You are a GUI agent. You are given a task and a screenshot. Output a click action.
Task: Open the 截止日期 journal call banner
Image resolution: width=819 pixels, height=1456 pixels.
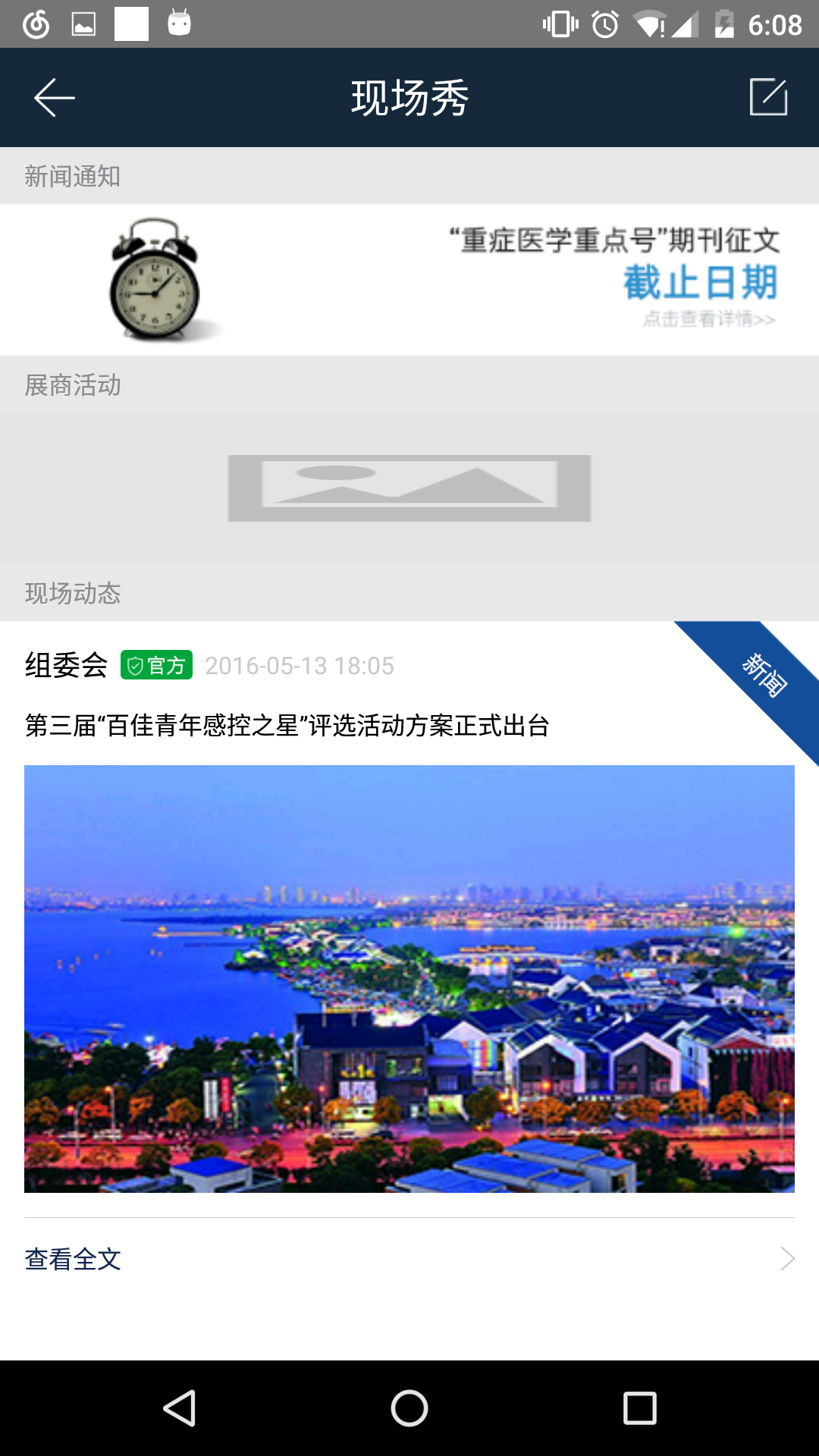point(409,280)
